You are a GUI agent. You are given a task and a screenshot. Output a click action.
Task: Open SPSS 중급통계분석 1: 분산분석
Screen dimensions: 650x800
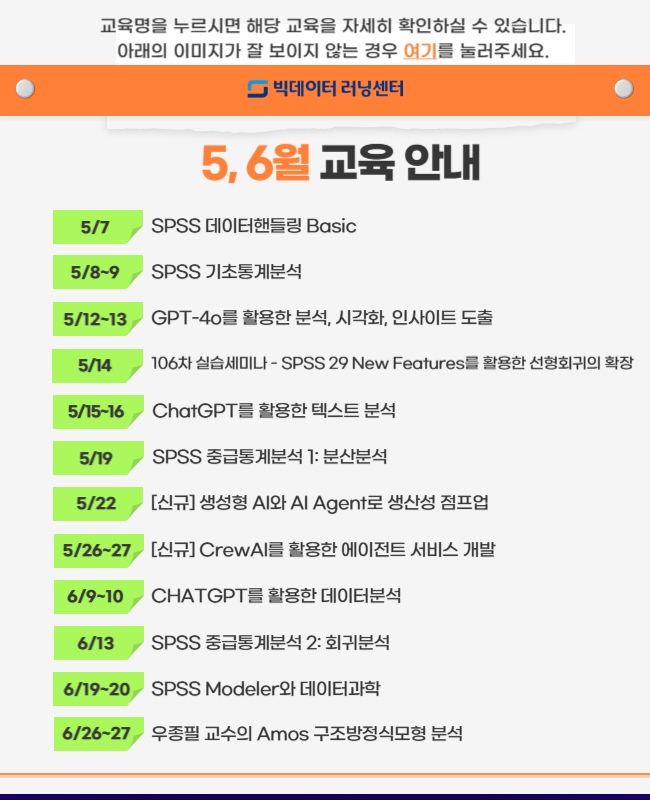tap(269, 457)
